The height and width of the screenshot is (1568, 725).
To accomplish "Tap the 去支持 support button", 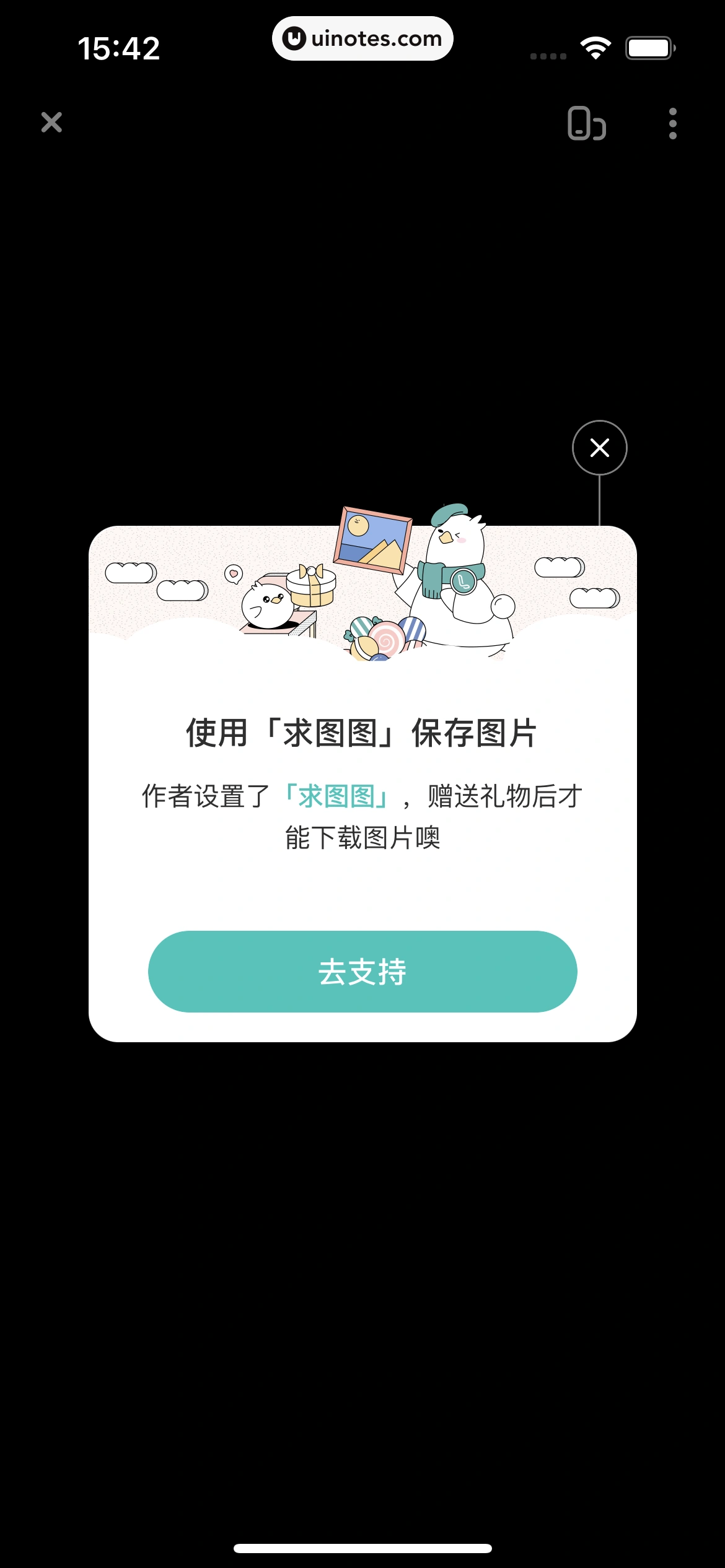I will pyautogui.click(x=362, y=972).
